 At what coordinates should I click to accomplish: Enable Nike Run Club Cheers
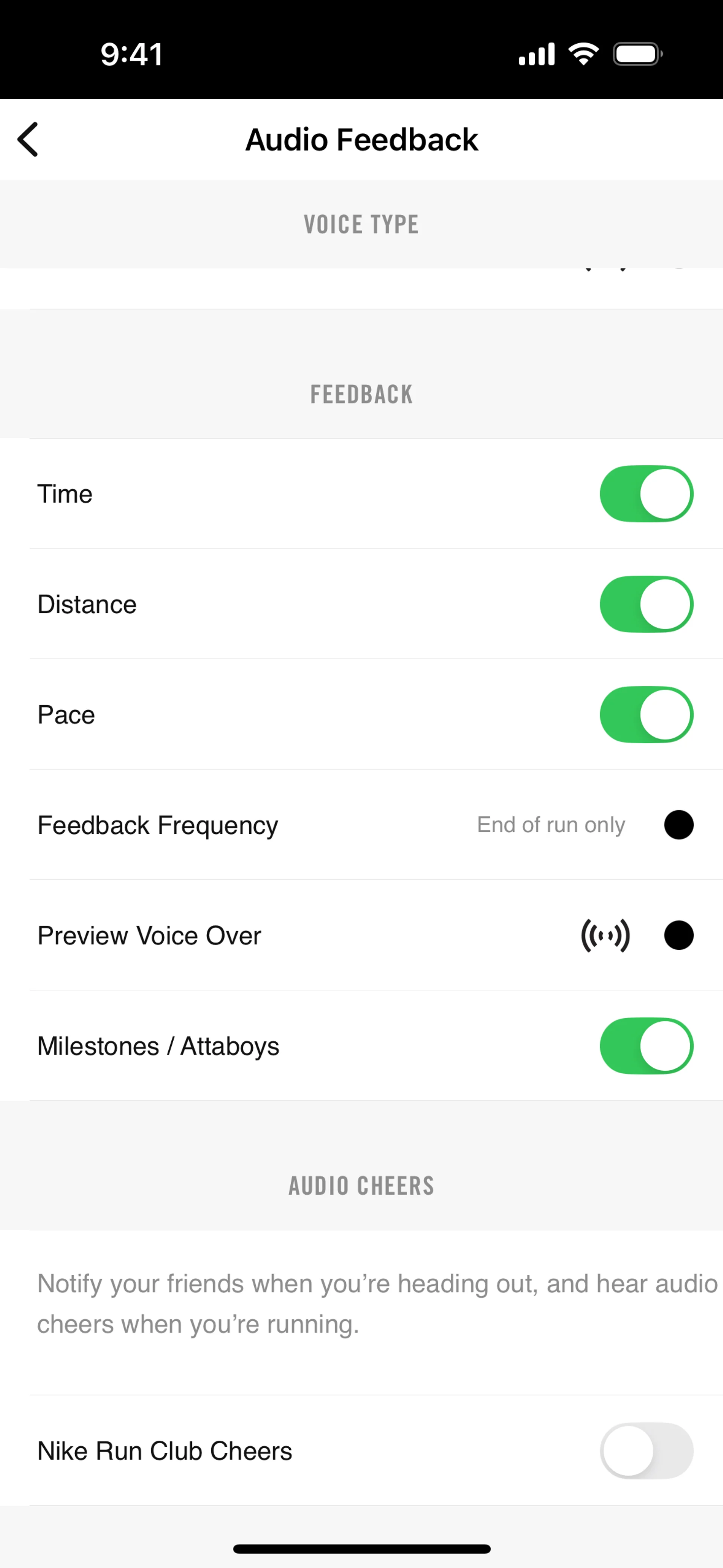pyautogui.click(x=646, y=1450)
